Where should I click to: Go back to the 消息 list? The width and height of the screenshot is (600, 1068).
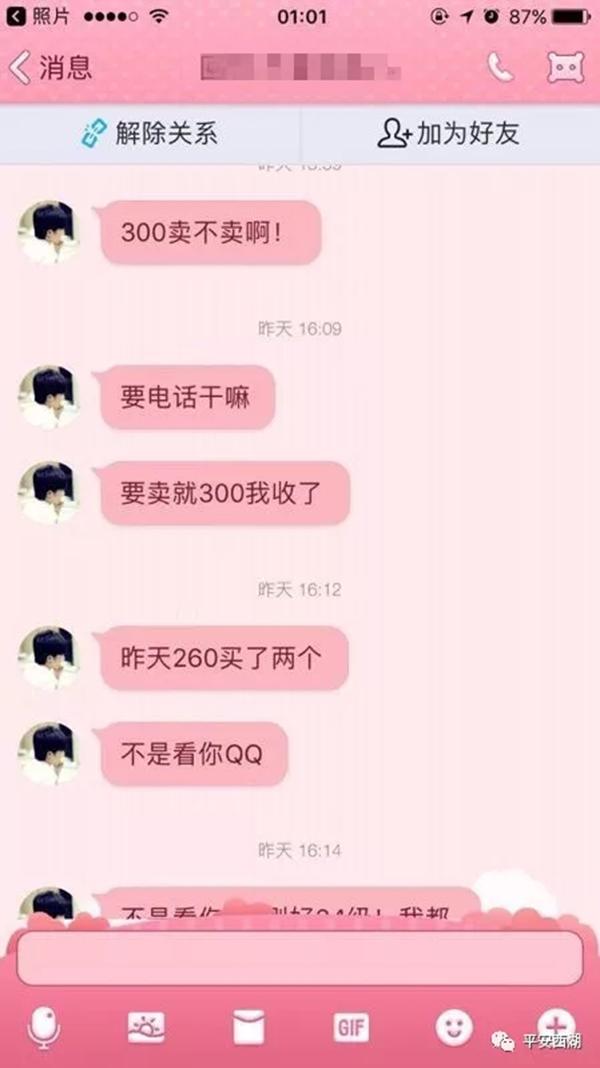tap(50, 67)
